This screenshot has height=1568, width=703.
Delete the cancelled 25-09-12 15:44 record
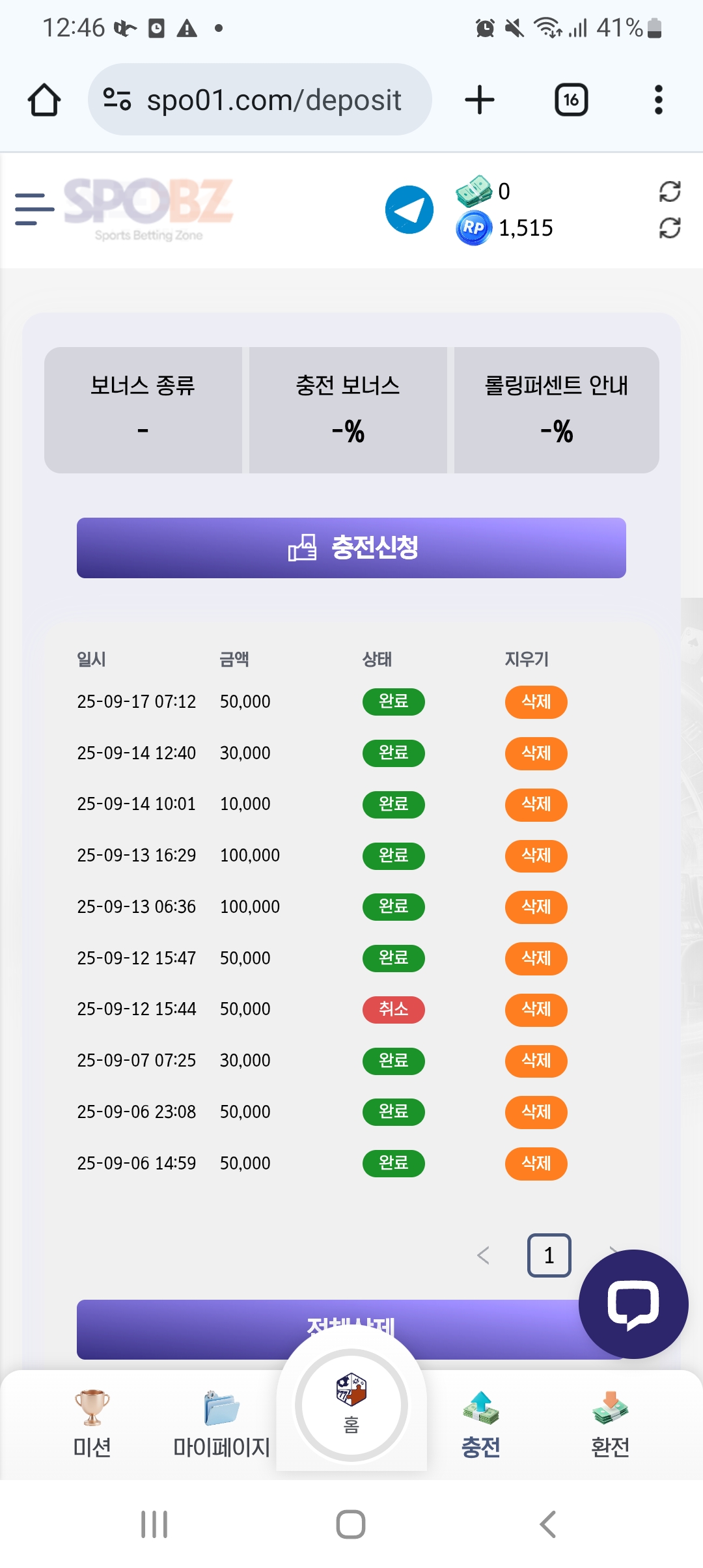(x=536, y=1010)
